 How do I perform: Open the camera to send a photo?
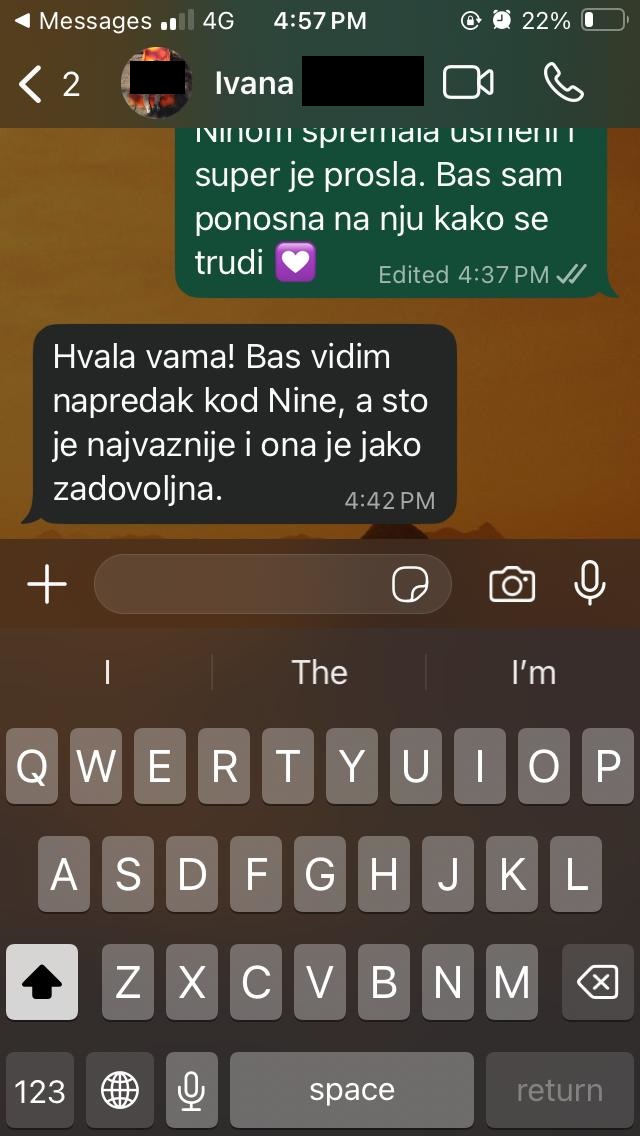(x=512, y=585)
